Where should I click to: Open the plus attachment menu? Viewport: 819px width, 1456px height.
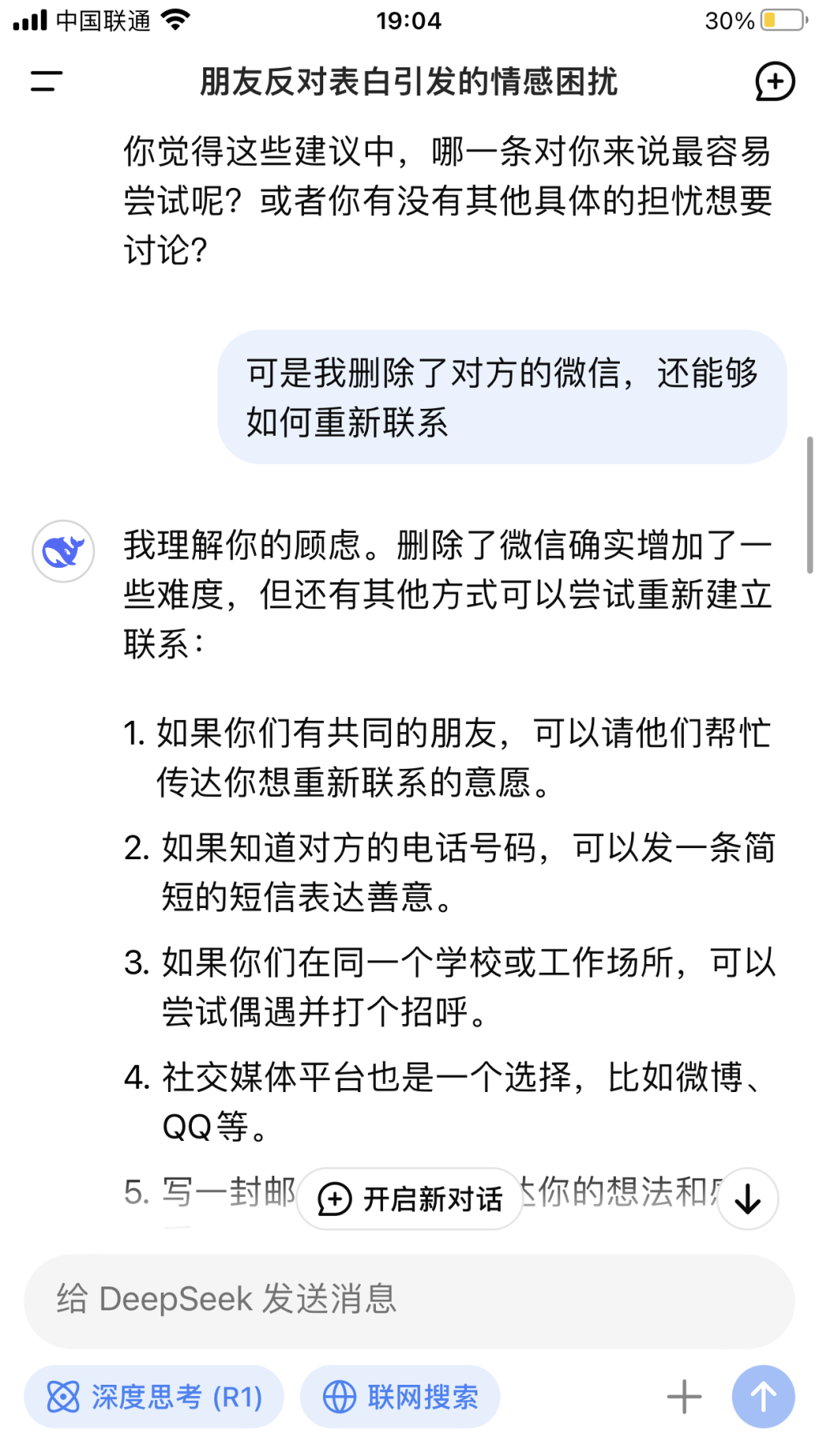[684, 1397]
